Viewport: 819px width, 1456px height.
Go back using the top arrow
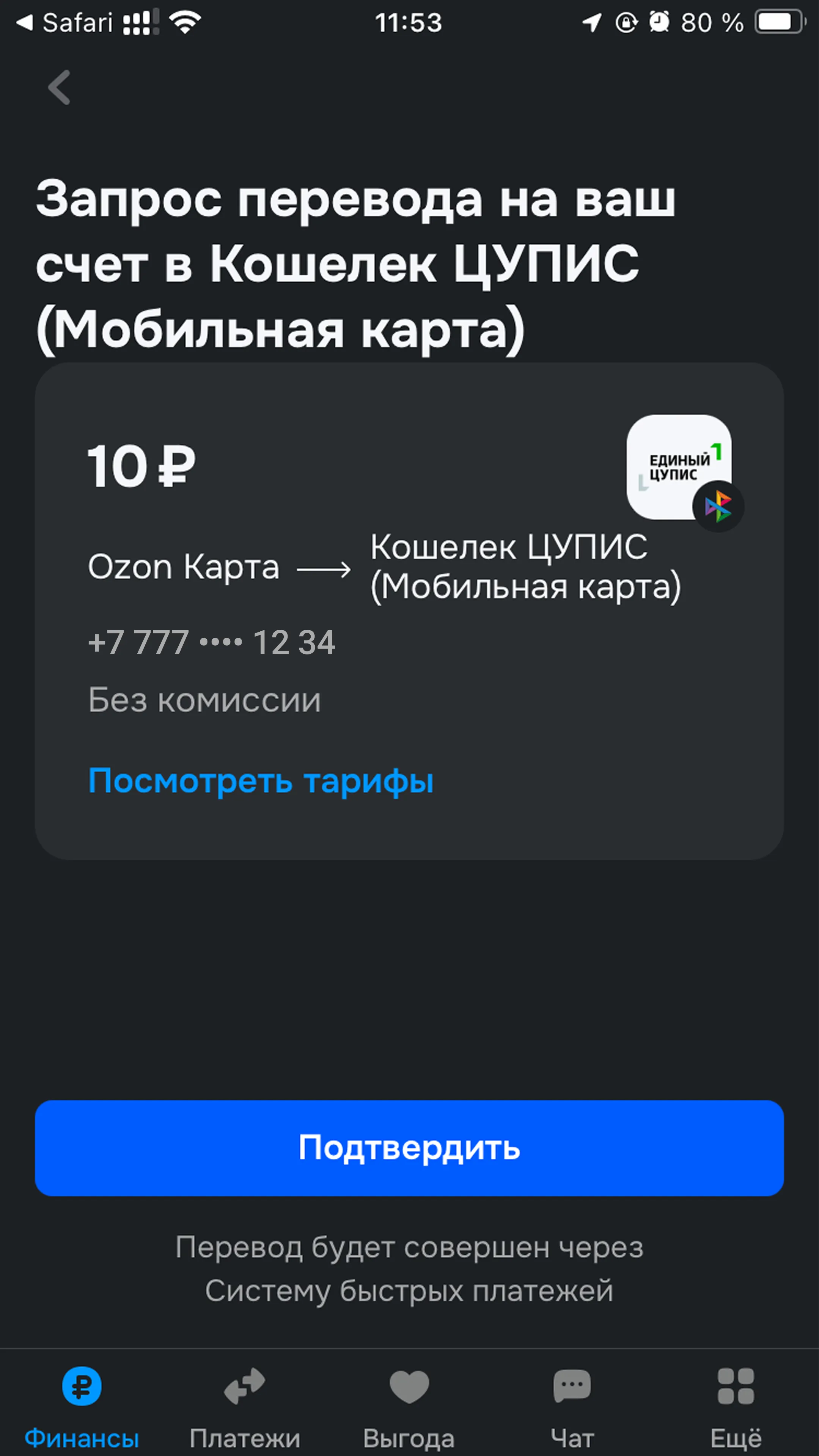point(60,88)
